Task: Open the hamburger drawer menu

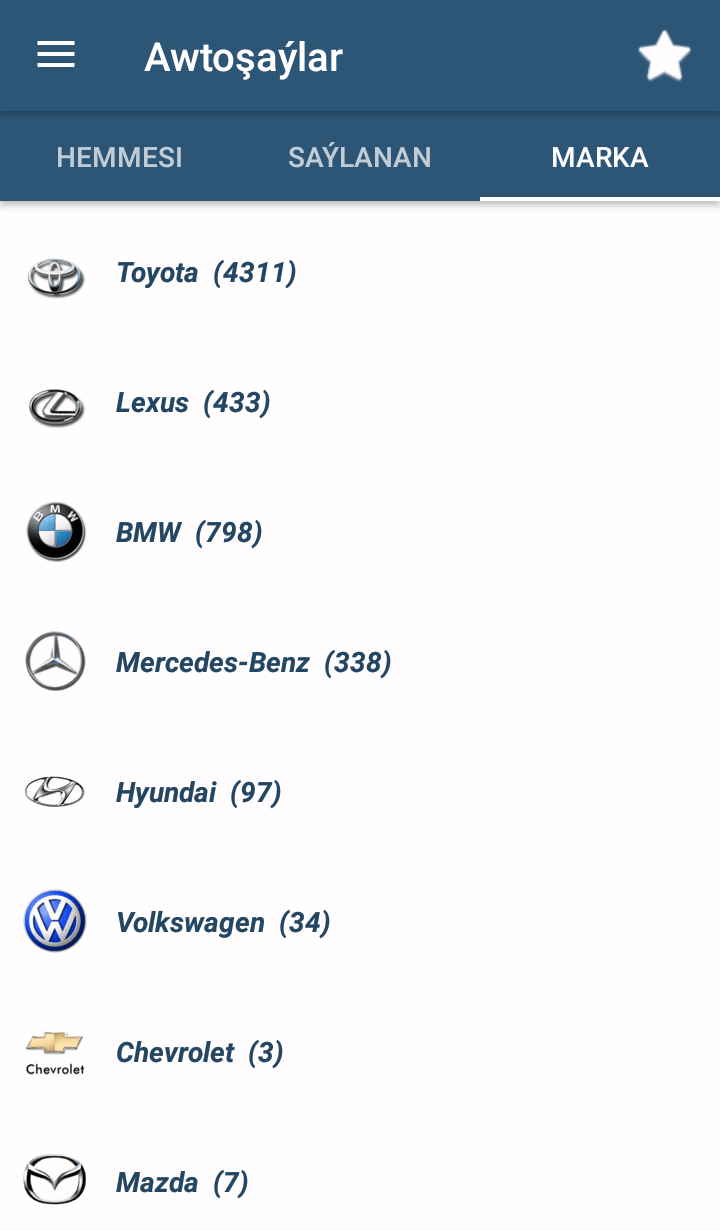Action: point(56,55)
